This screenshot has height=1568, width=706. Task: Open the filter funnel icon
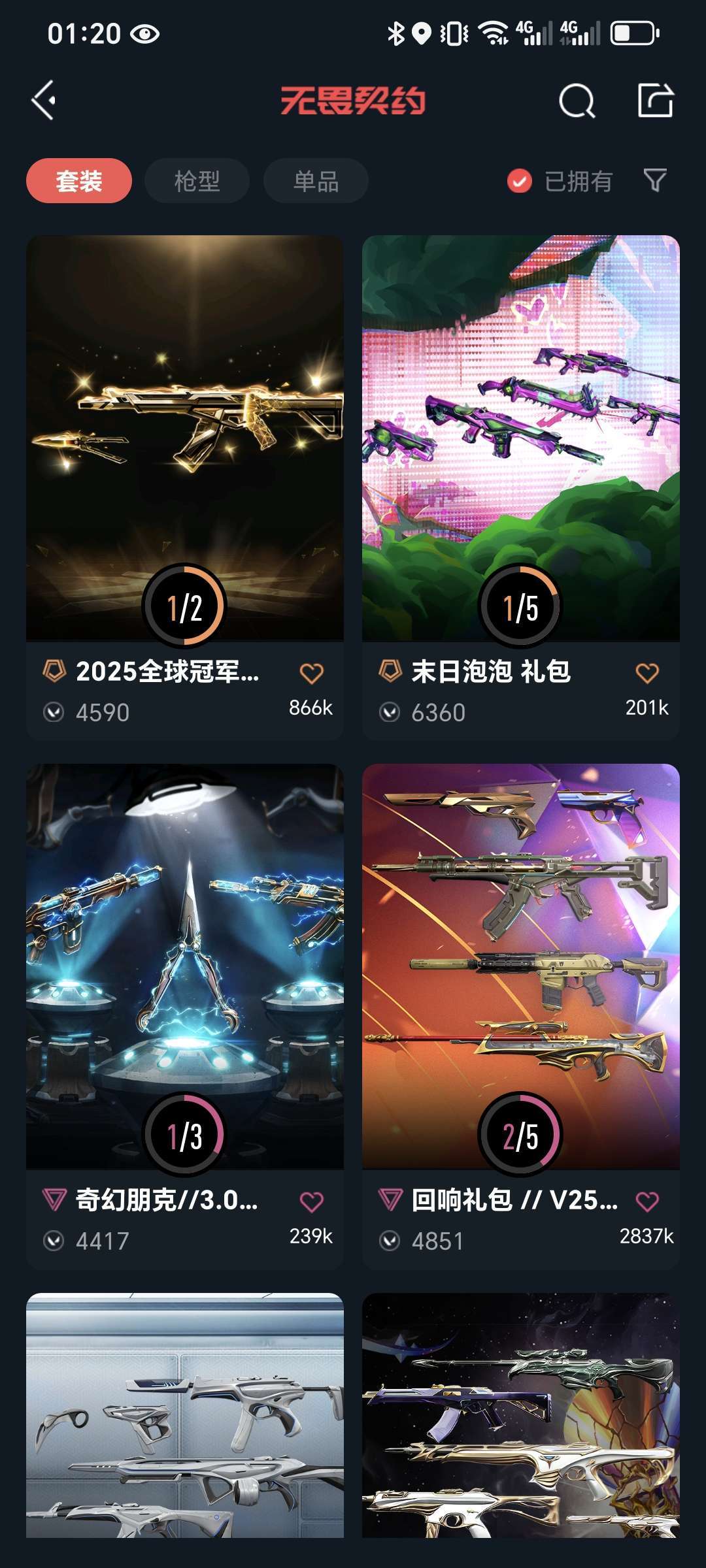655,180
